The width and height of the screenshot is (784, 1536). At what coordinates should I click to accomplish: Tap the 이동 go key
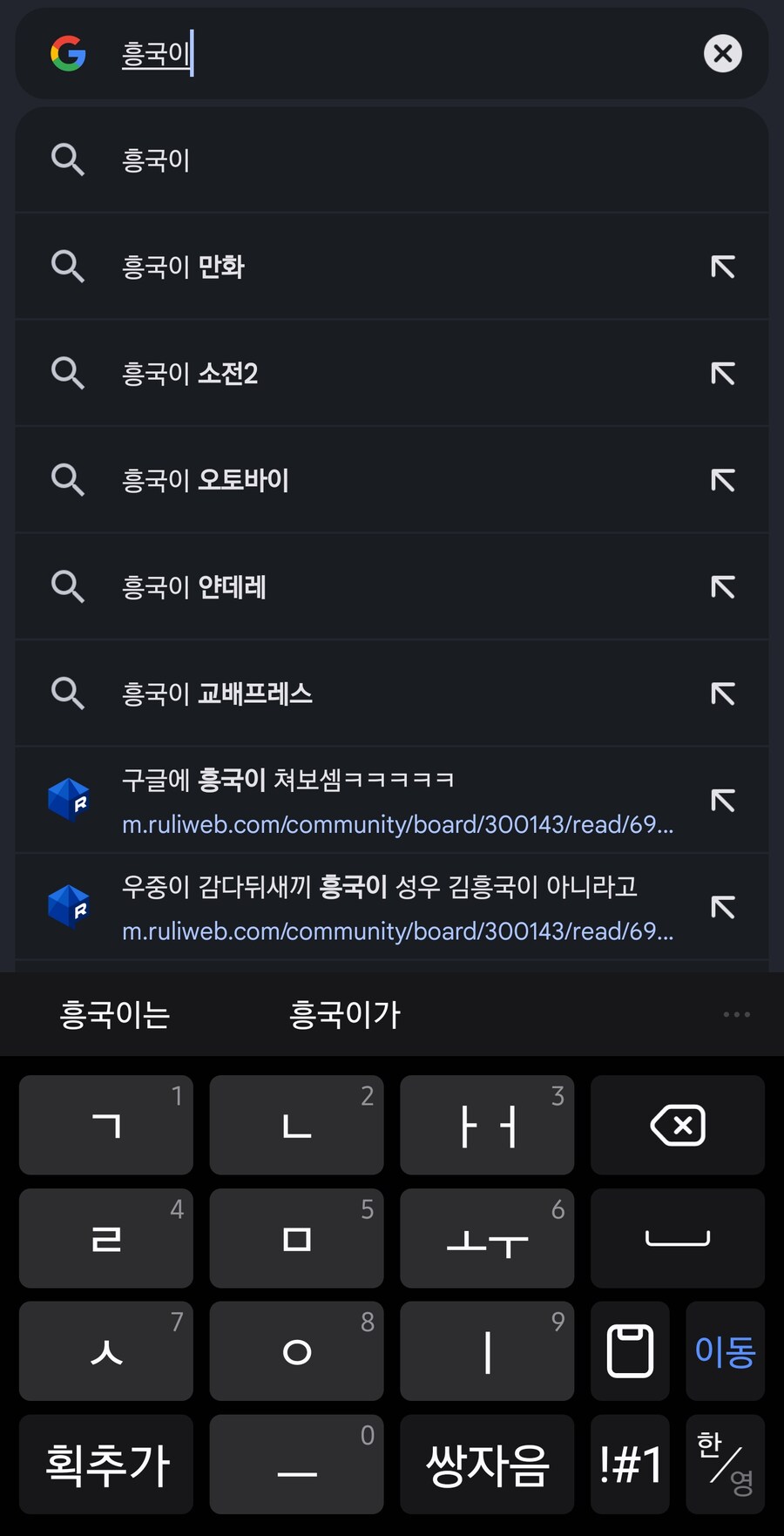[725, 1351]
